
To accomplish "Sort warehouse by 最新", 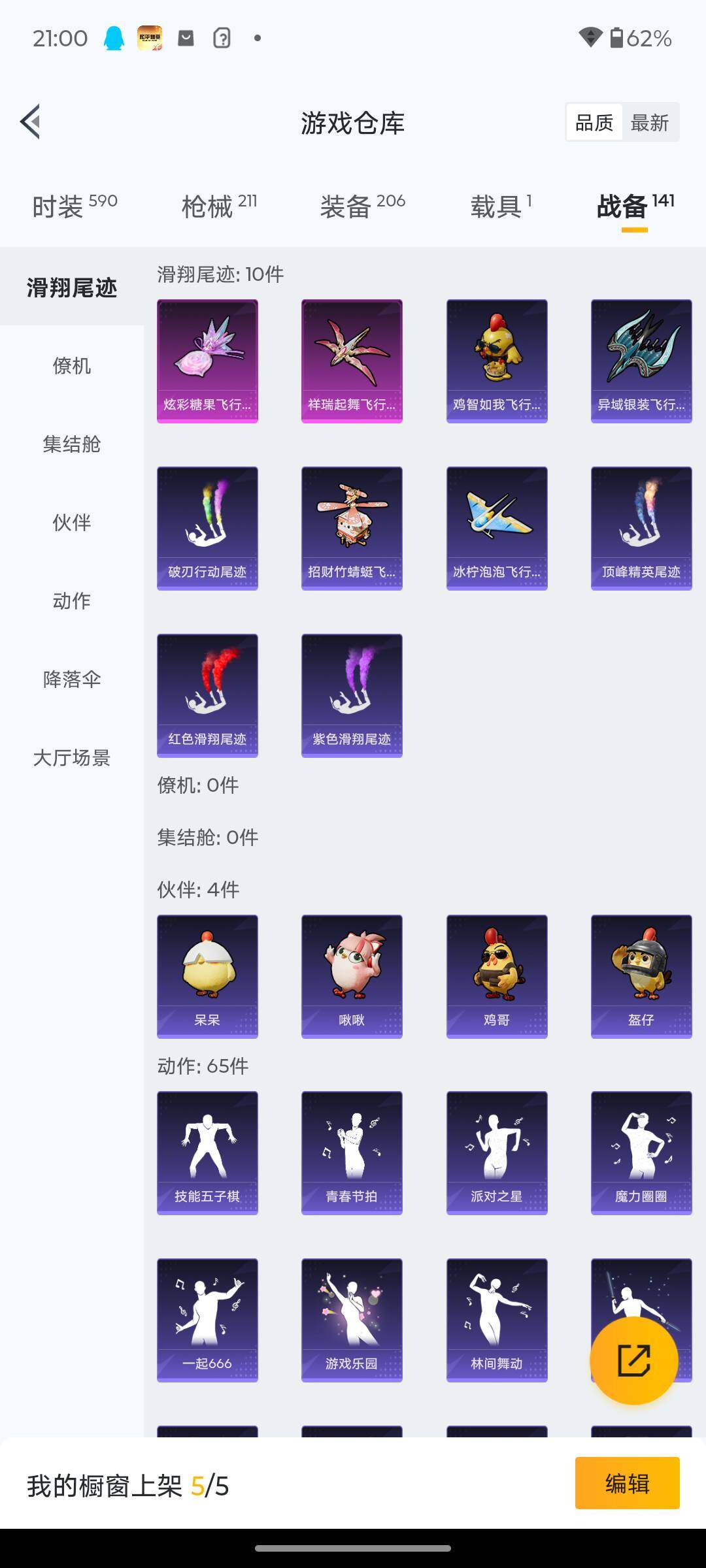I will coord(649,122).
